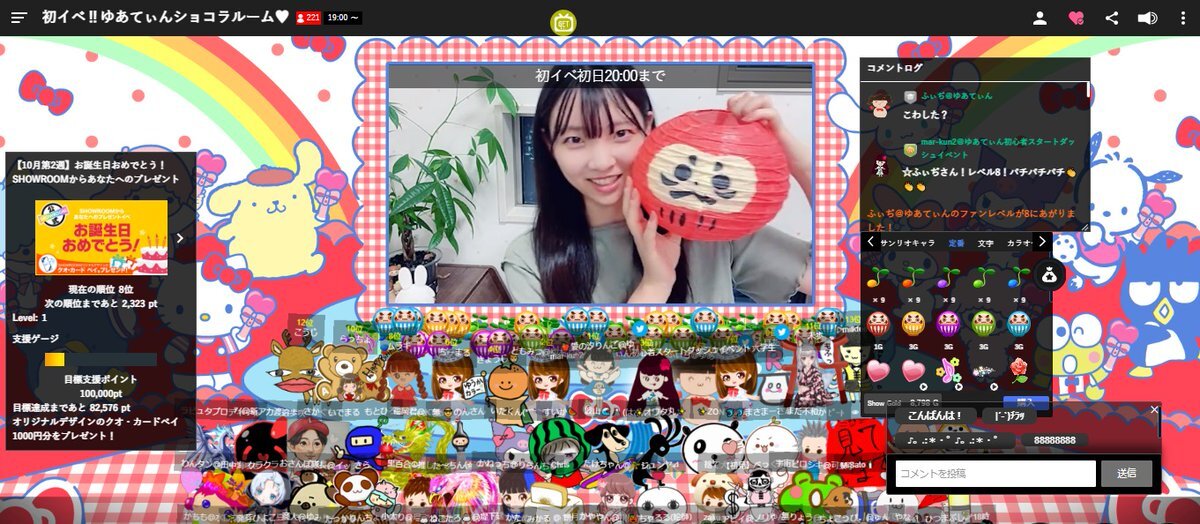Close the quick comment panel
This screenshot has height=524, width=1200.
tap(1154, 410)
